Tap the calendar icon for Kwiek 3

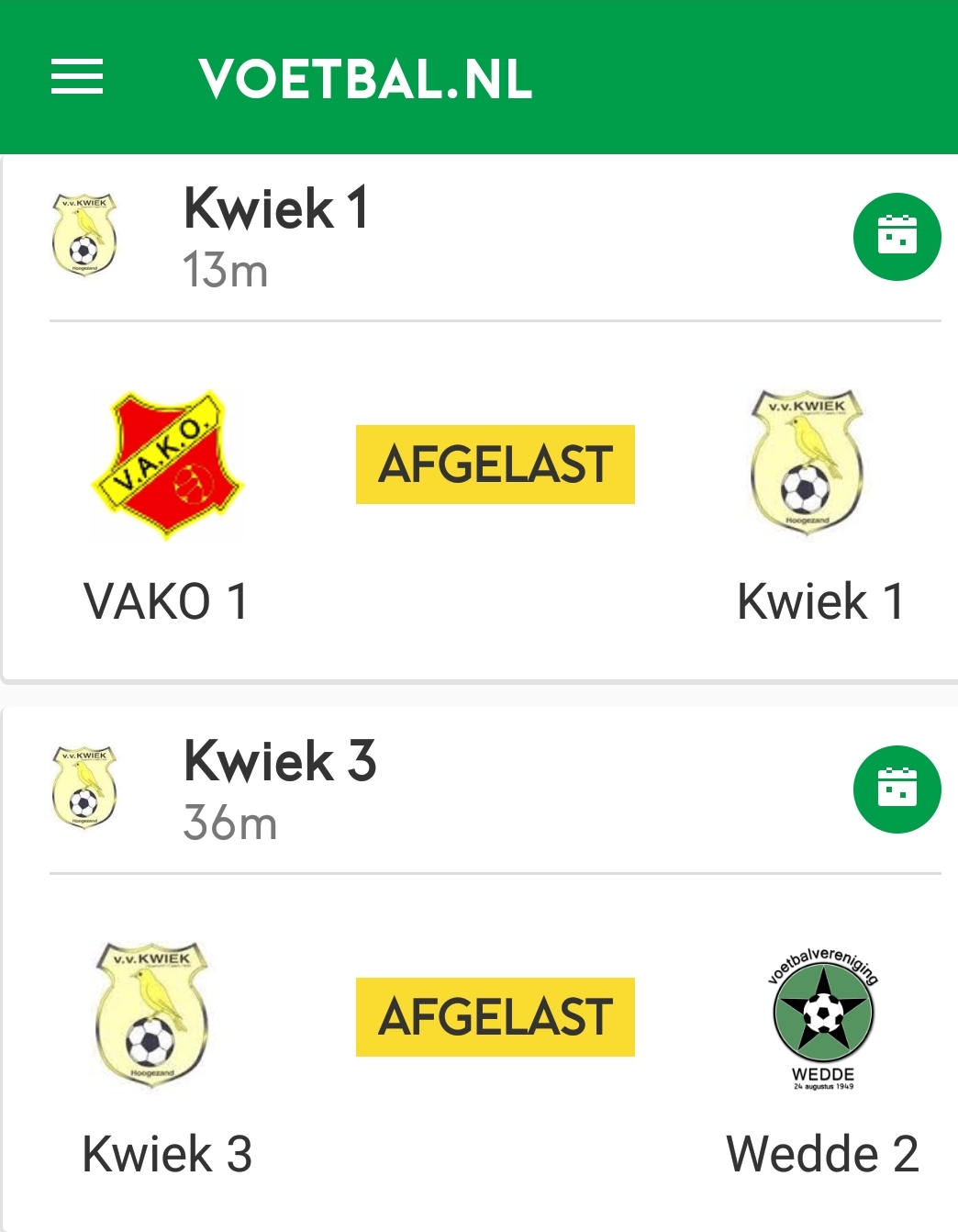pyautogui.click(x=897, y=790)
